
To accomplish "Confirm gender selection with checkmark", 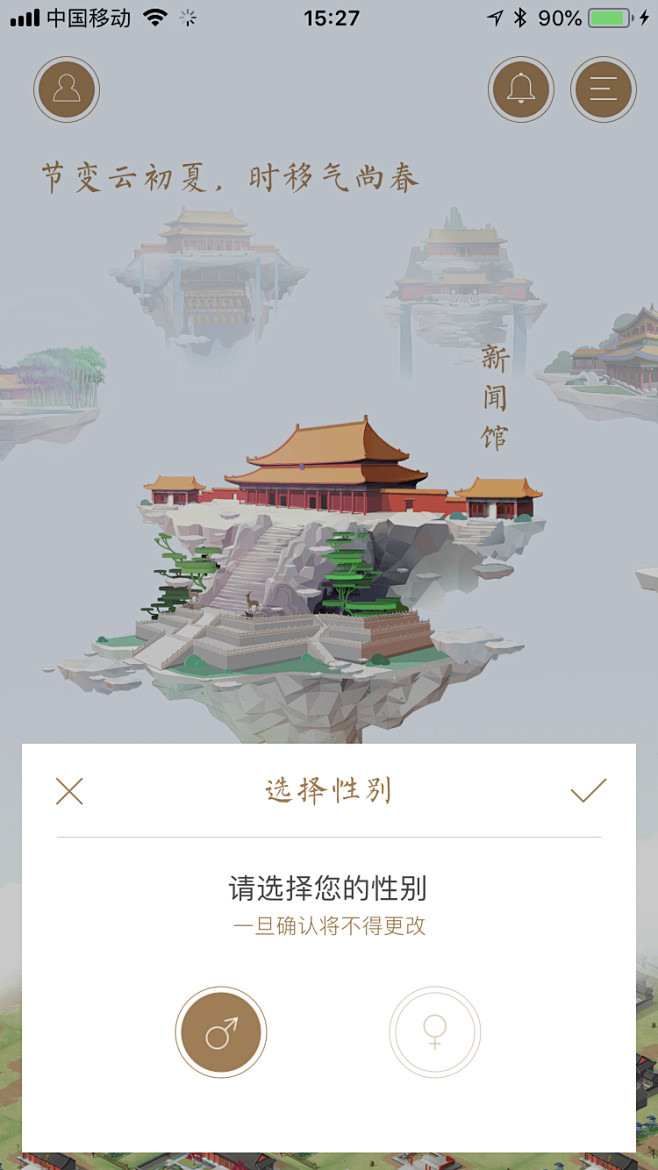I will tap(589, 790).
